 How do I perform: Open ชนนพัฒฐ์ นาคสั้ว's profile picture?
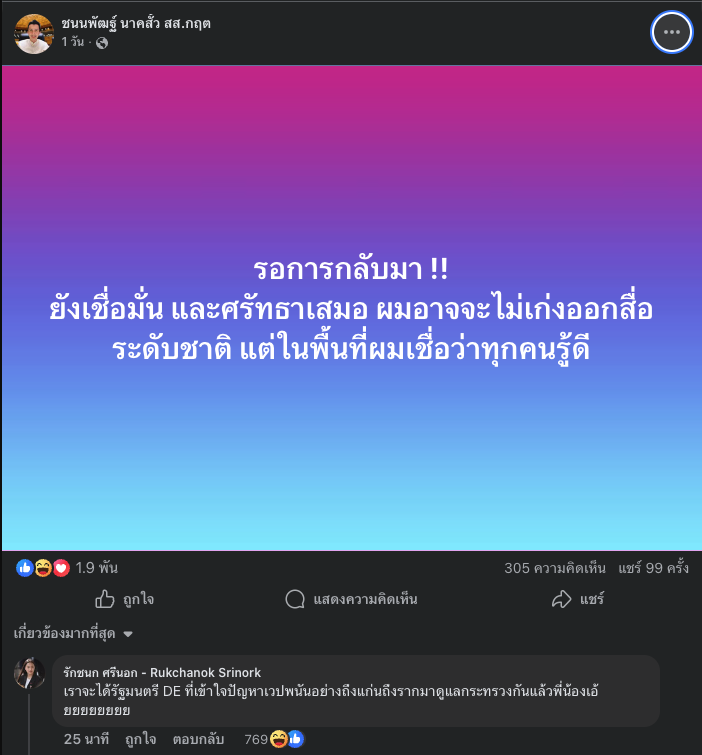click(x=33, y=33)
